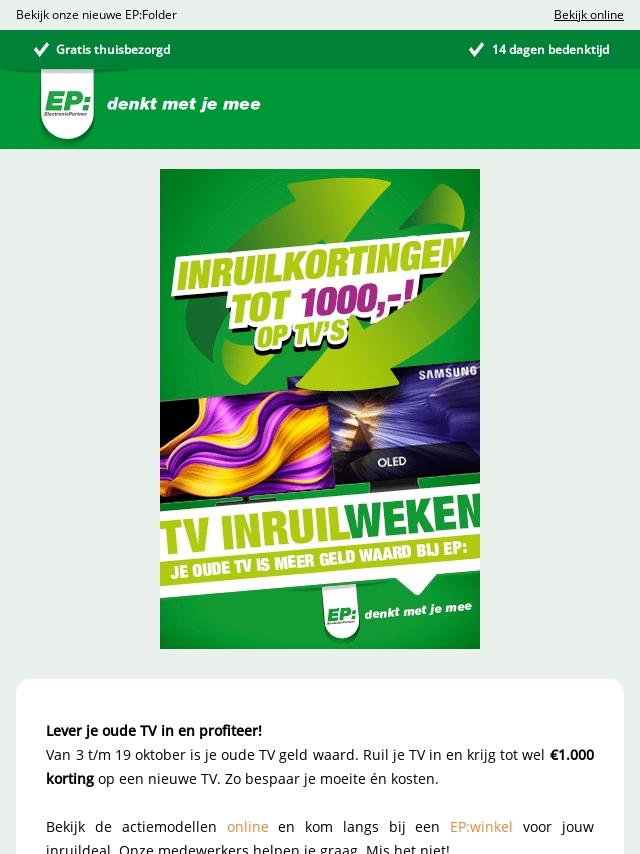Open the Bekijk online link

coord(588,15)
